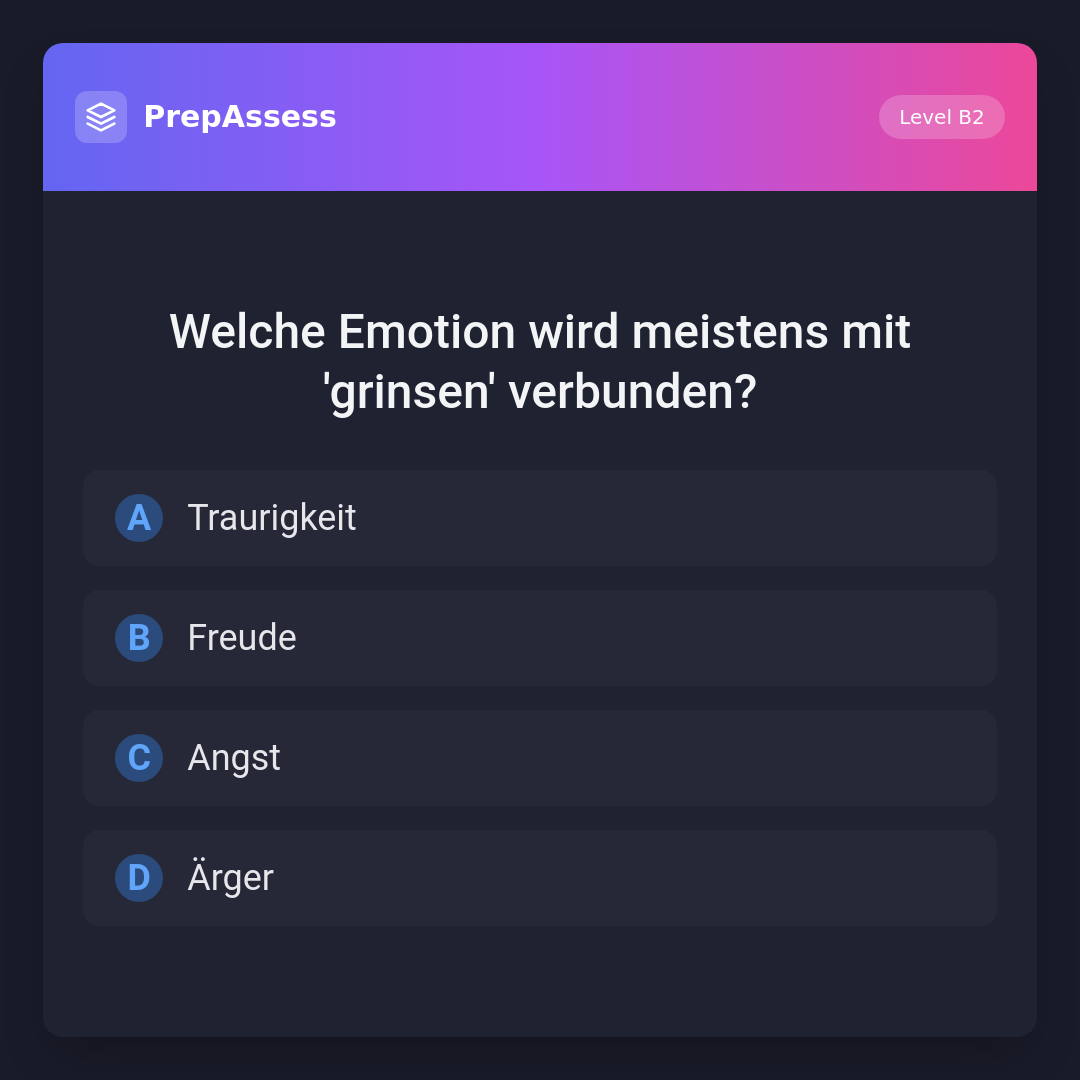Viewport: 1080px width, 1080px height.
Task: Choose answer B Freude
Action: pos(540,638)
